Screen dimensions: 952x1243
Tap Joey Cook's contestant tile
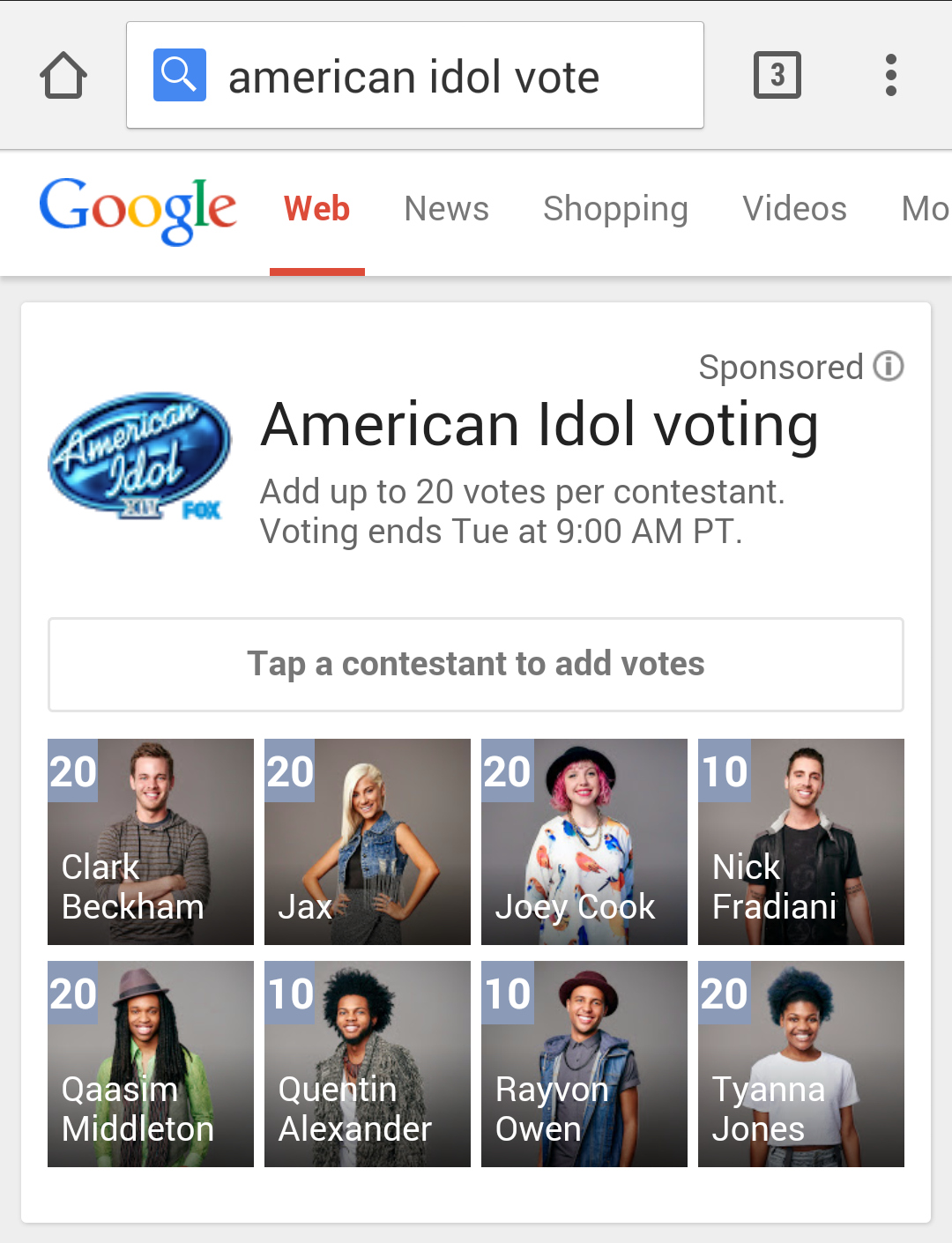(584, 842)
